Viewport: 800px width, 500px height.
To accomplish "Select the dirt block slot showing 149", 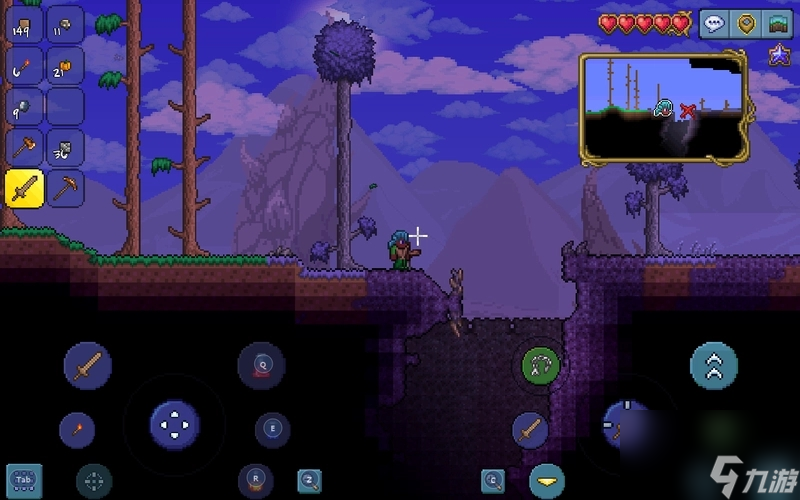I will (25, 30).
